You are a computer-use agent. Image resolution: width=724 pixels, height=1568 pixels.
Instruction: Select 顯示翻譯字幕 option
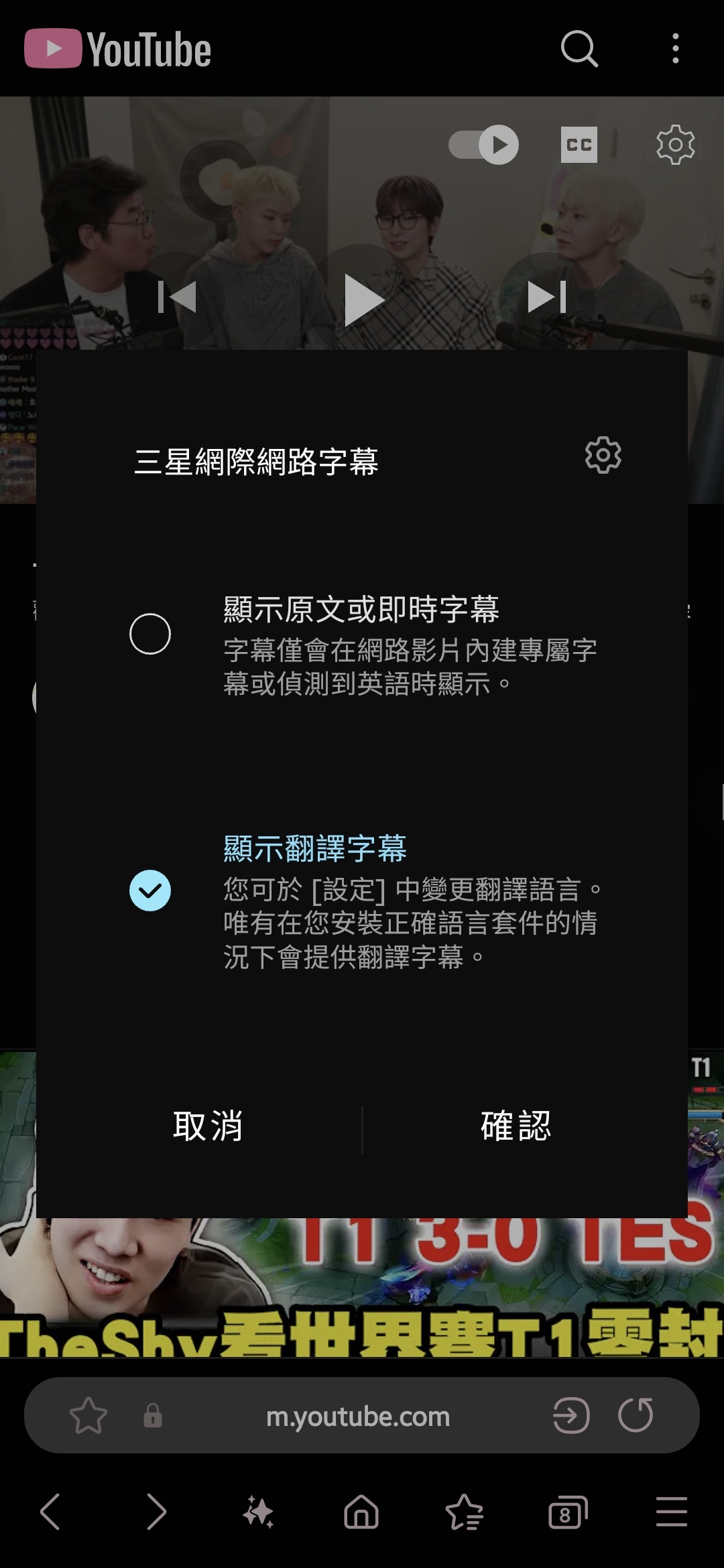pyautogui.click(x=150, y=891)
